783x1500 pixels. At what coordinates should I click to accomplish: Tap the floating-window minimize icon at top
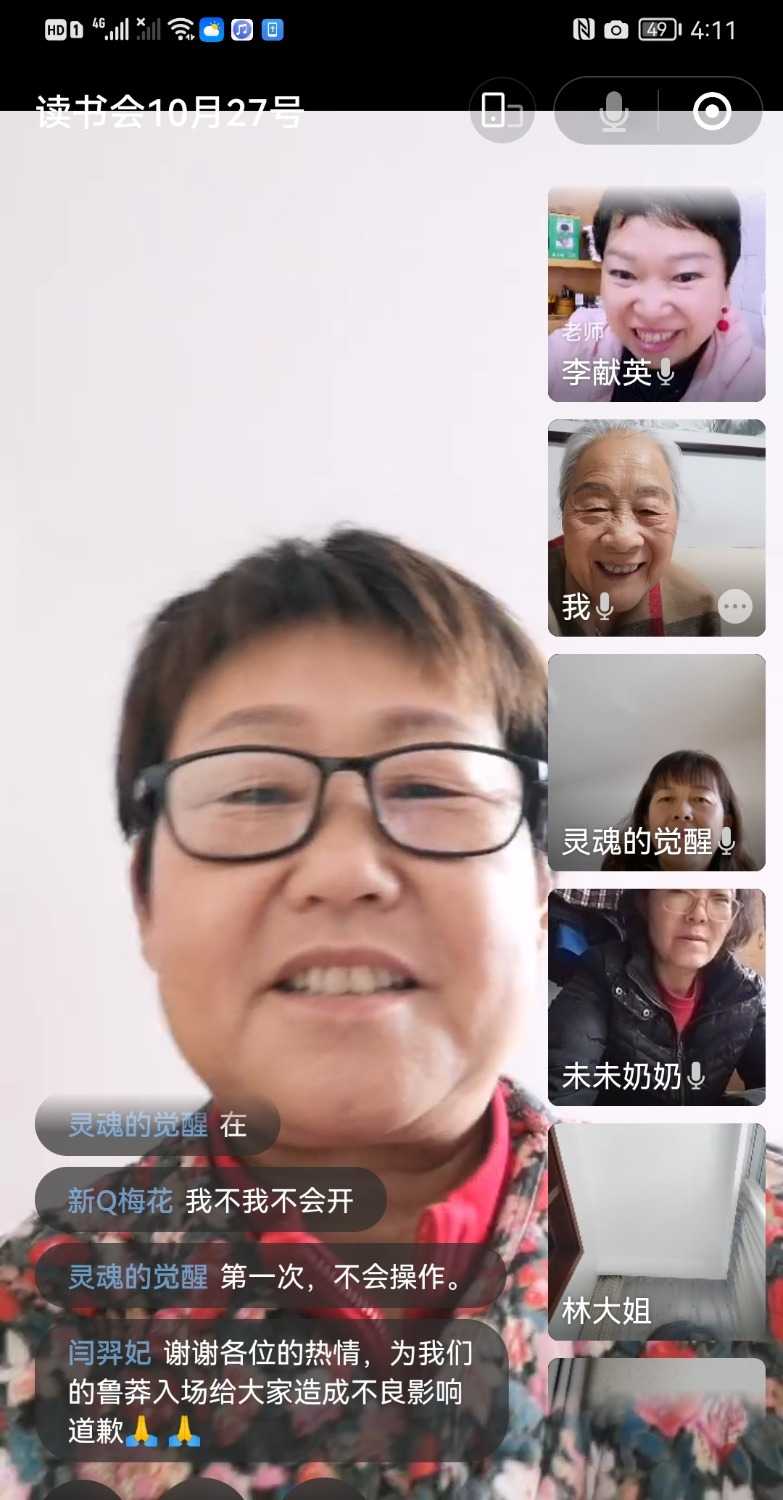coord(502,111)
